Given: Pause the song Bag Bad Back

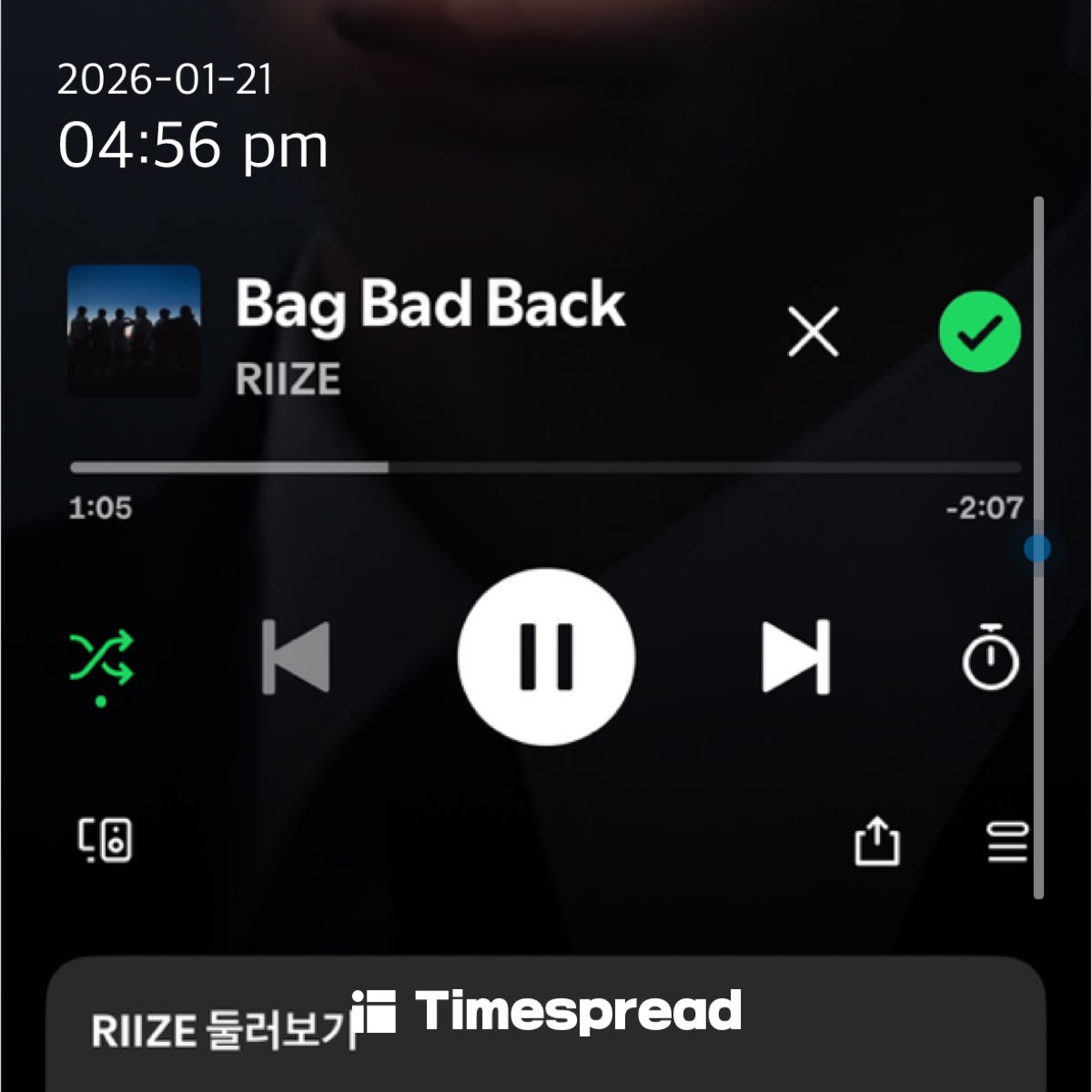Looking at the screenshot, I should pos(546,656).
